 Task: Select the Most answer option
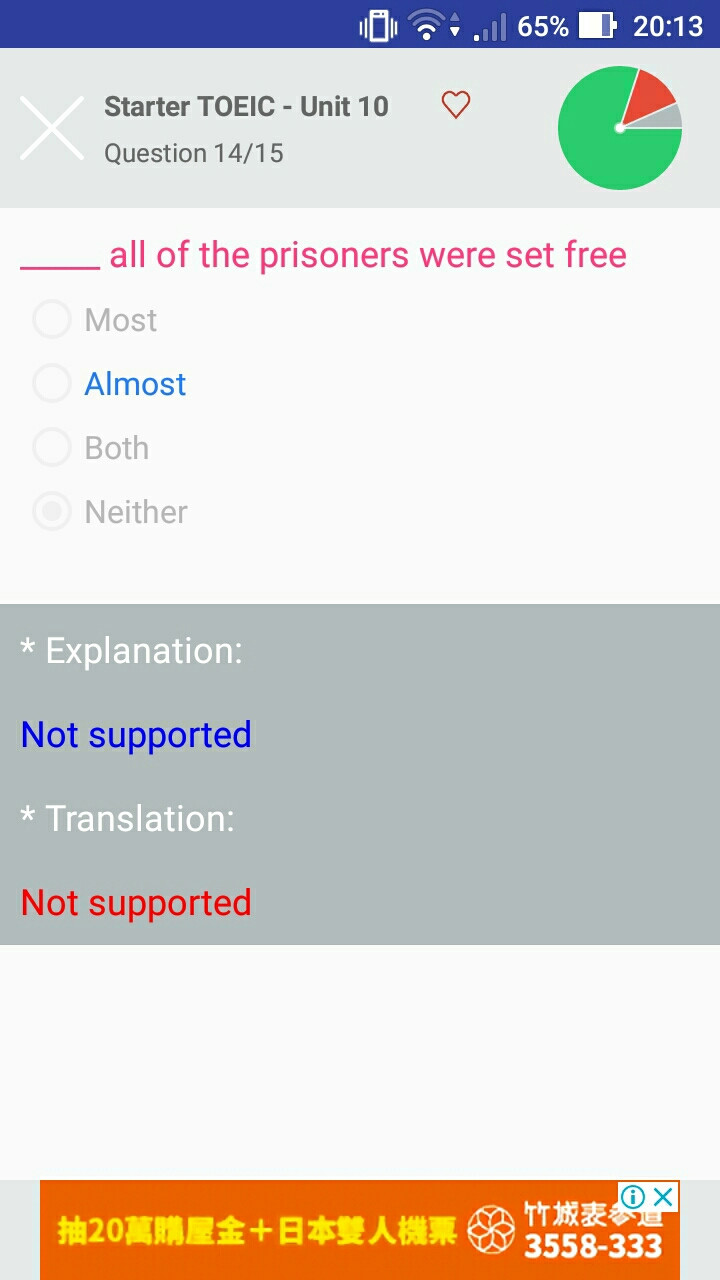tap(96, 320)
